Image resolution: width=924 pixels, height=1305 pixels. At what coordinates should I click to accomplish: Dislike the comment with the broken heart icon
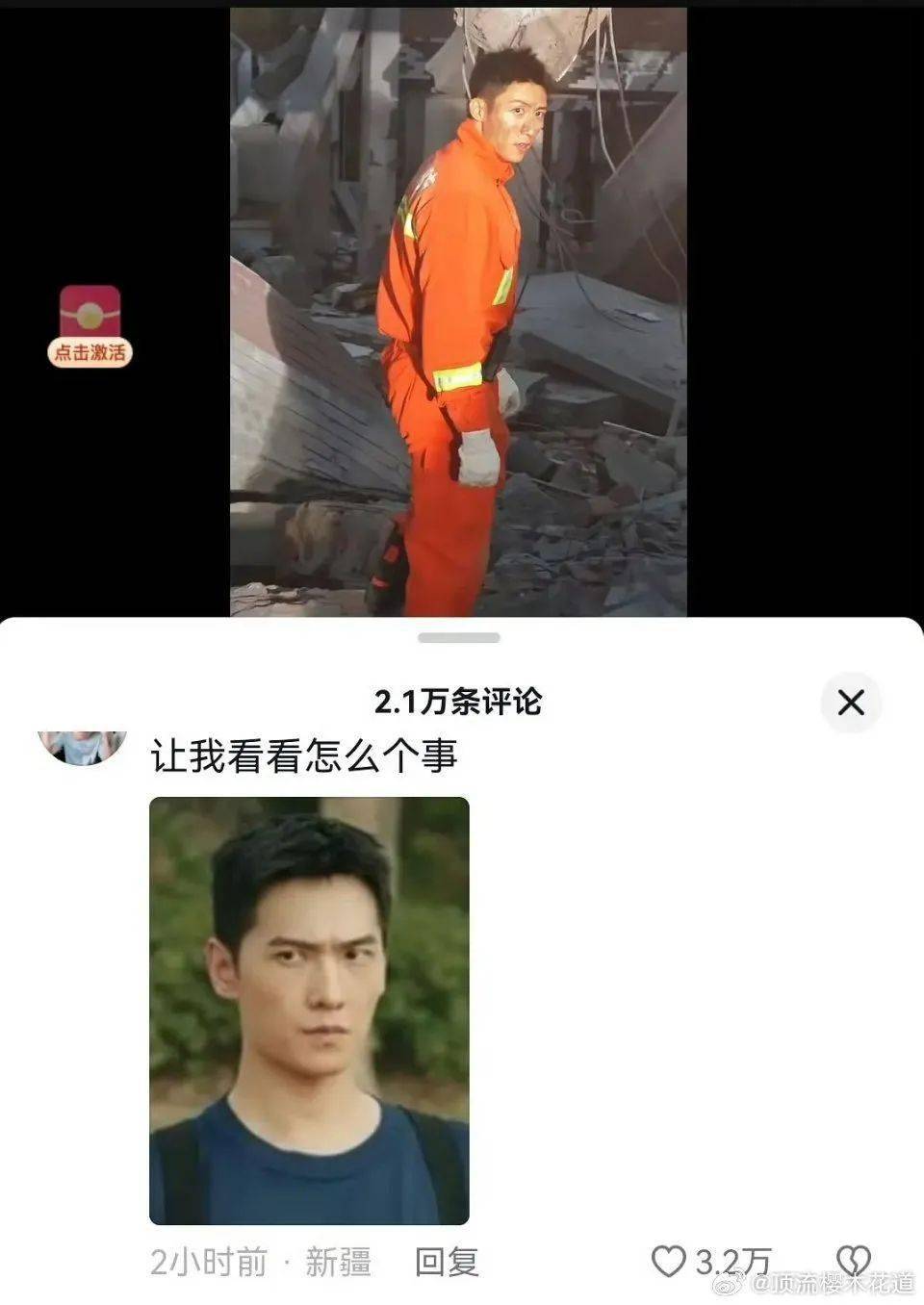point(853,1260)
